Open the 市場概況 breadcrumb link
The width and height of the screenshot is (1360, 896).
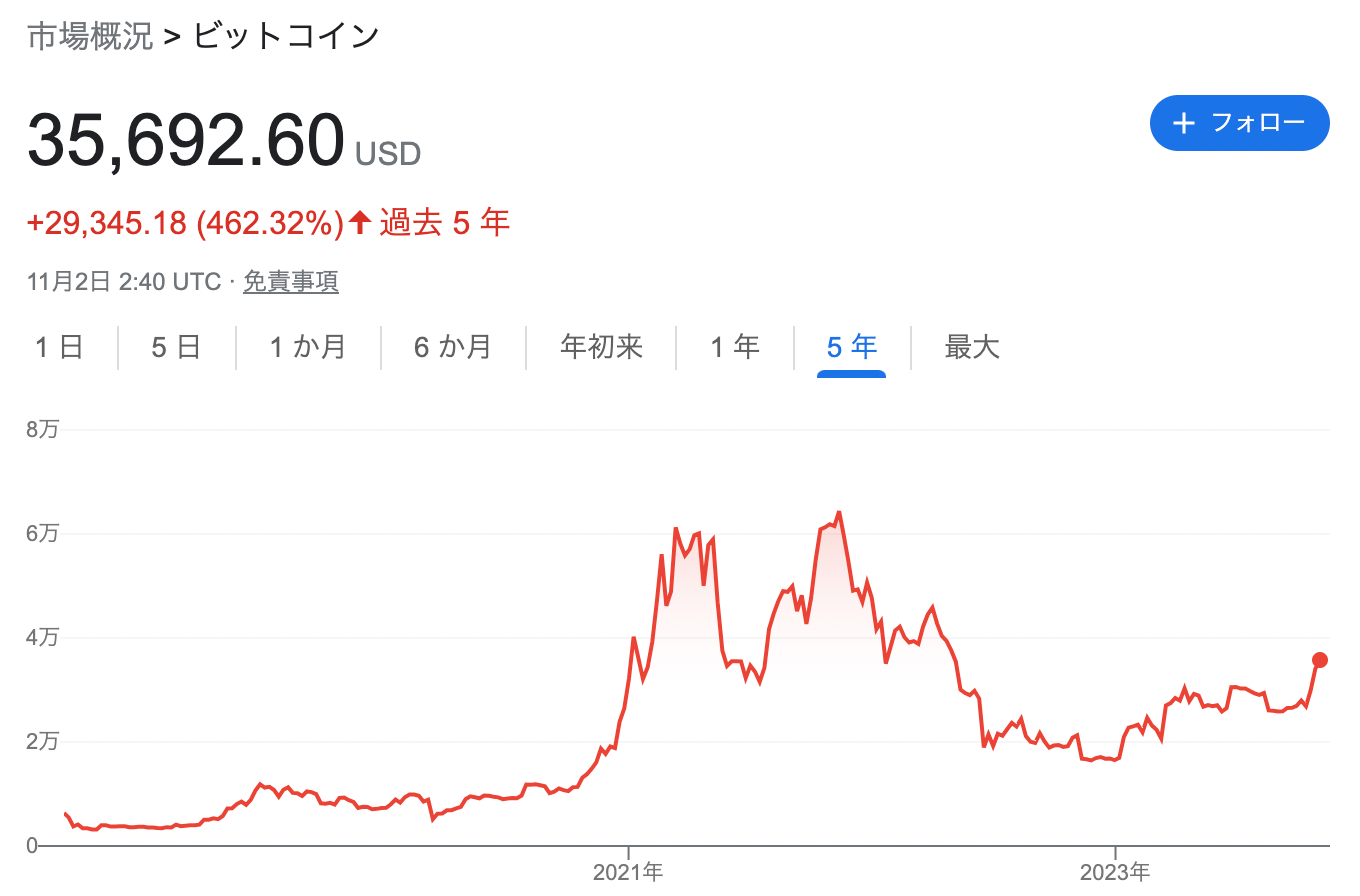tap(89, 36)
